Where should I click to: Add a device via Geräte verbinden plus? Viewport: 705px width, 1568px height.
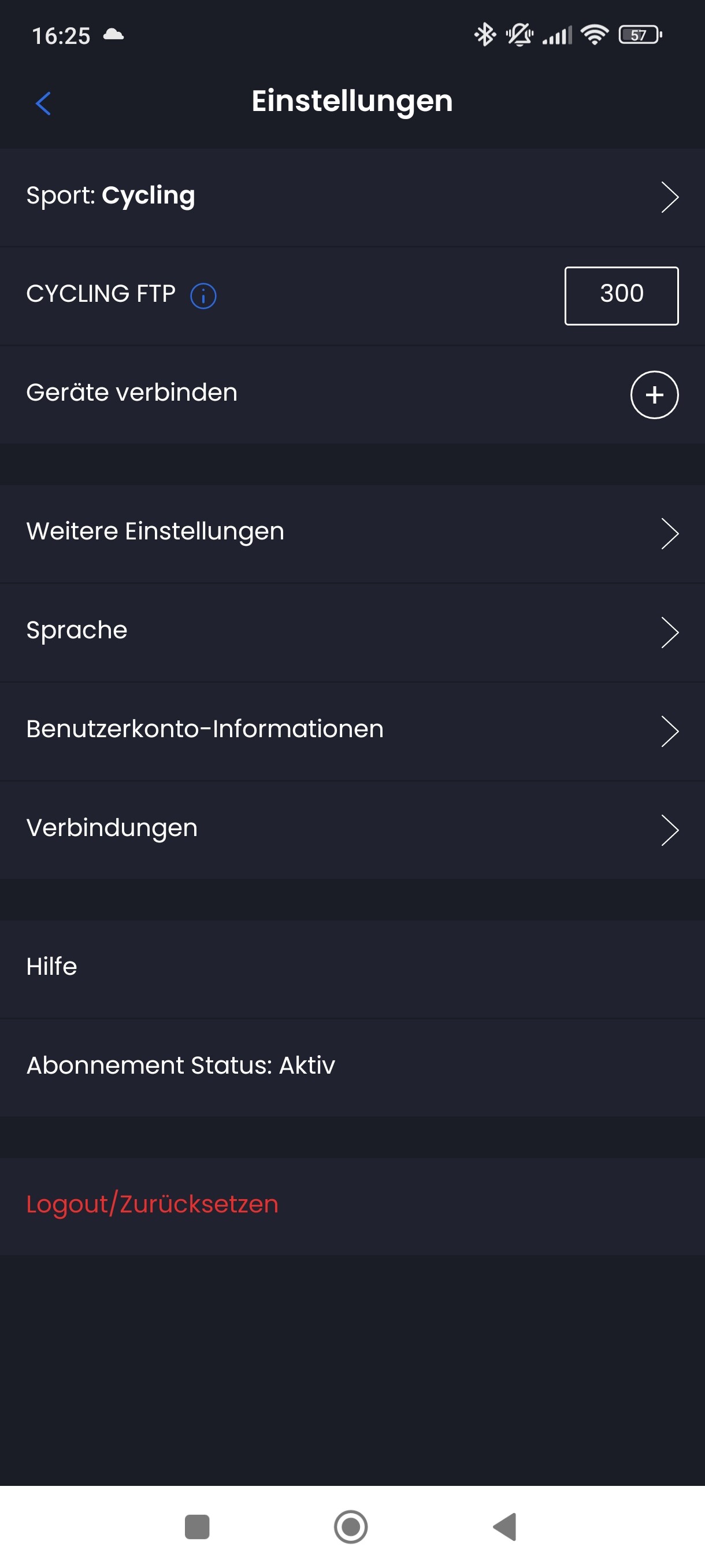(654, 395)
